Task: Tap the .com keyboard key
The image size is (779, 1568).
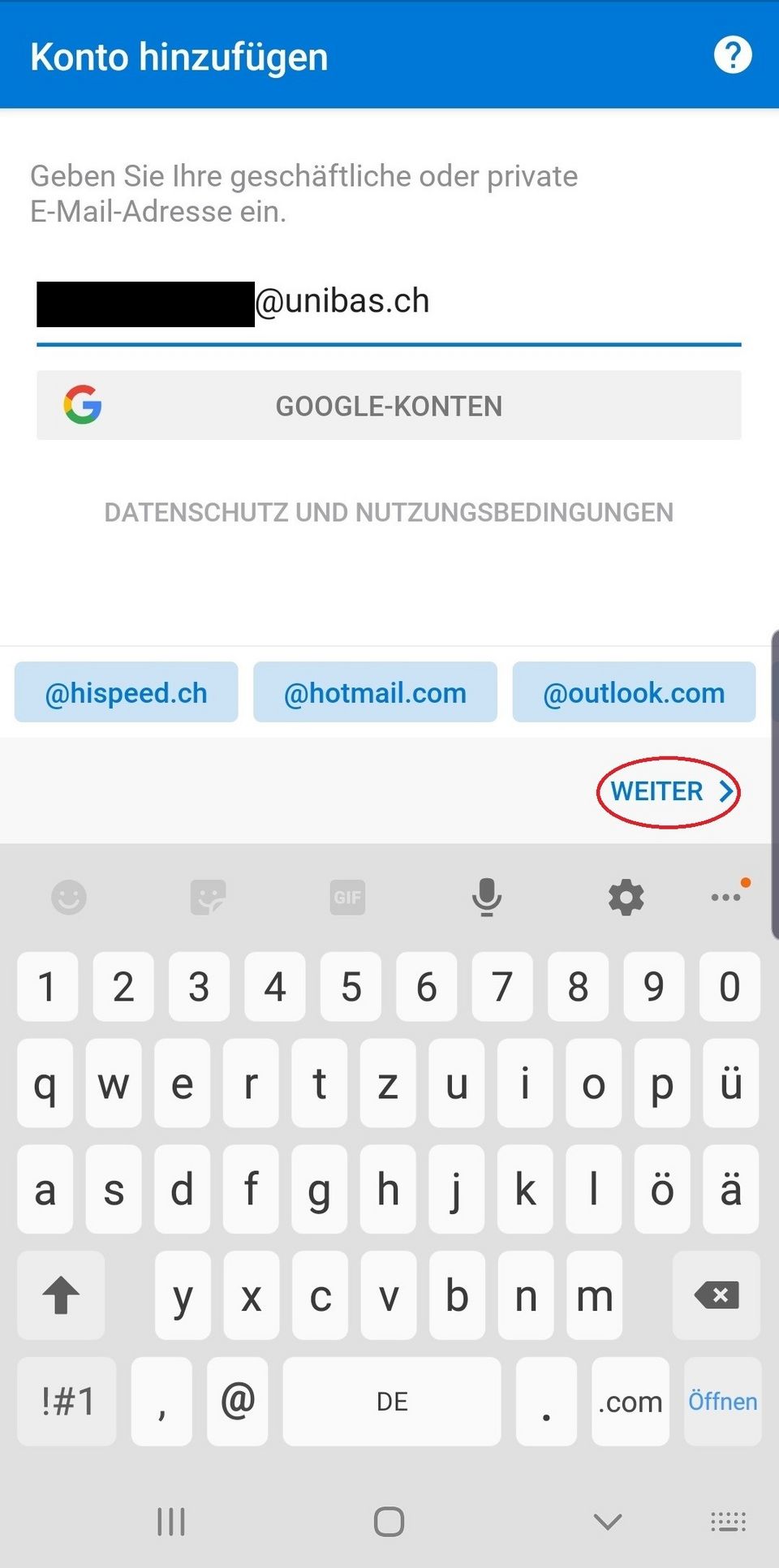Action: (631, 1402)
